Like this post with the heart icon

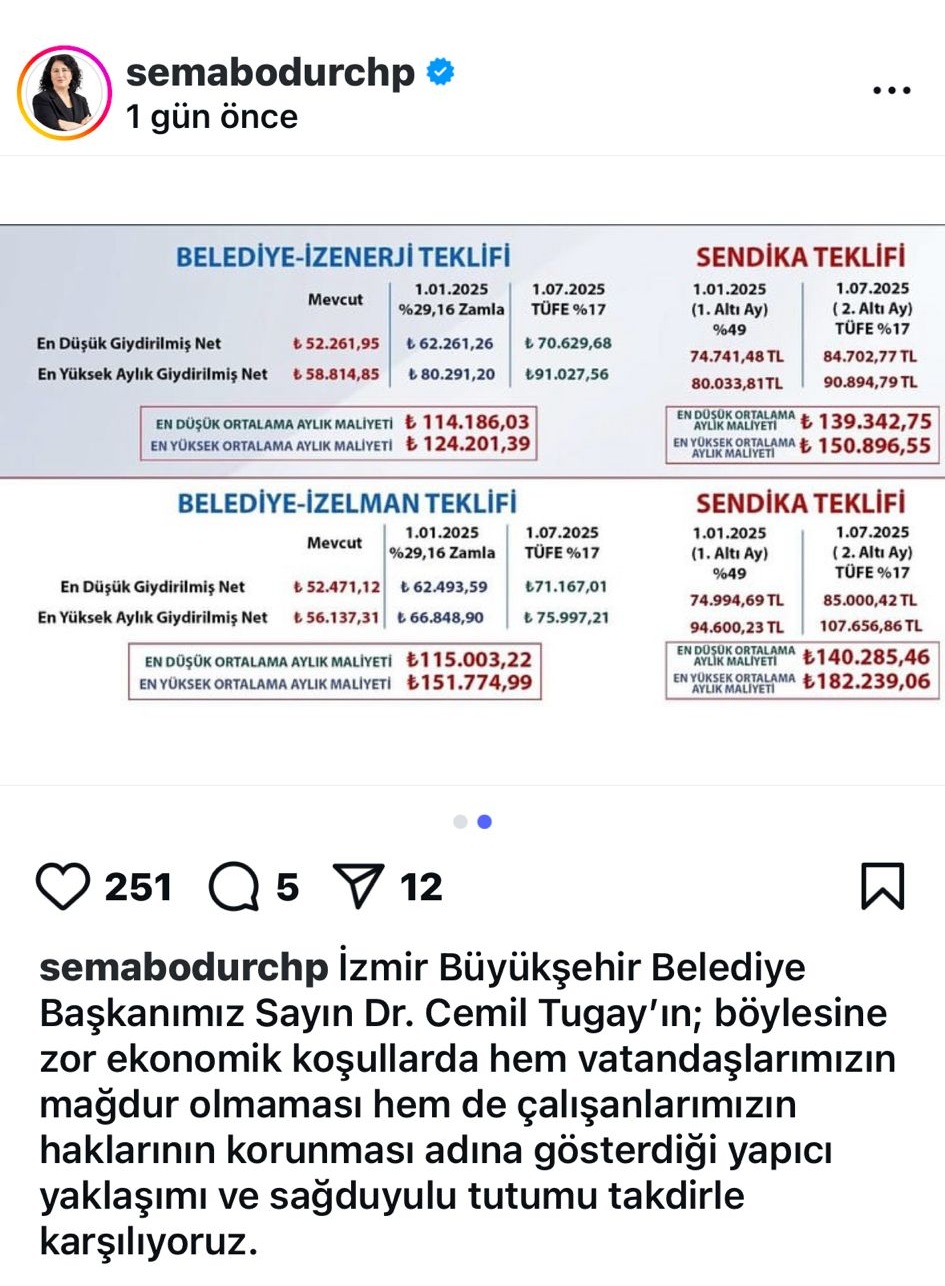[x=63, y=886]
